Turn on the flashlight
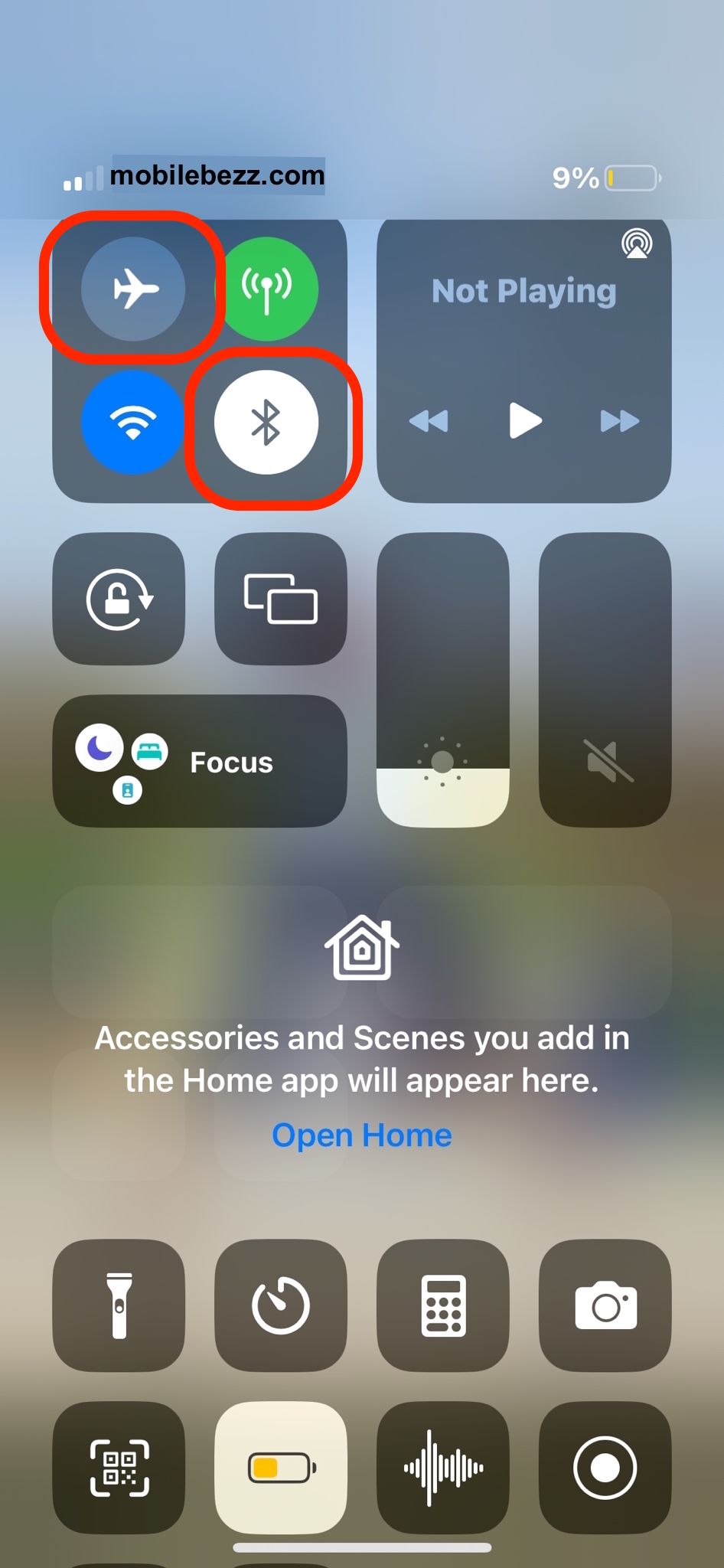724x1568 pixels. coord(119,1305)
